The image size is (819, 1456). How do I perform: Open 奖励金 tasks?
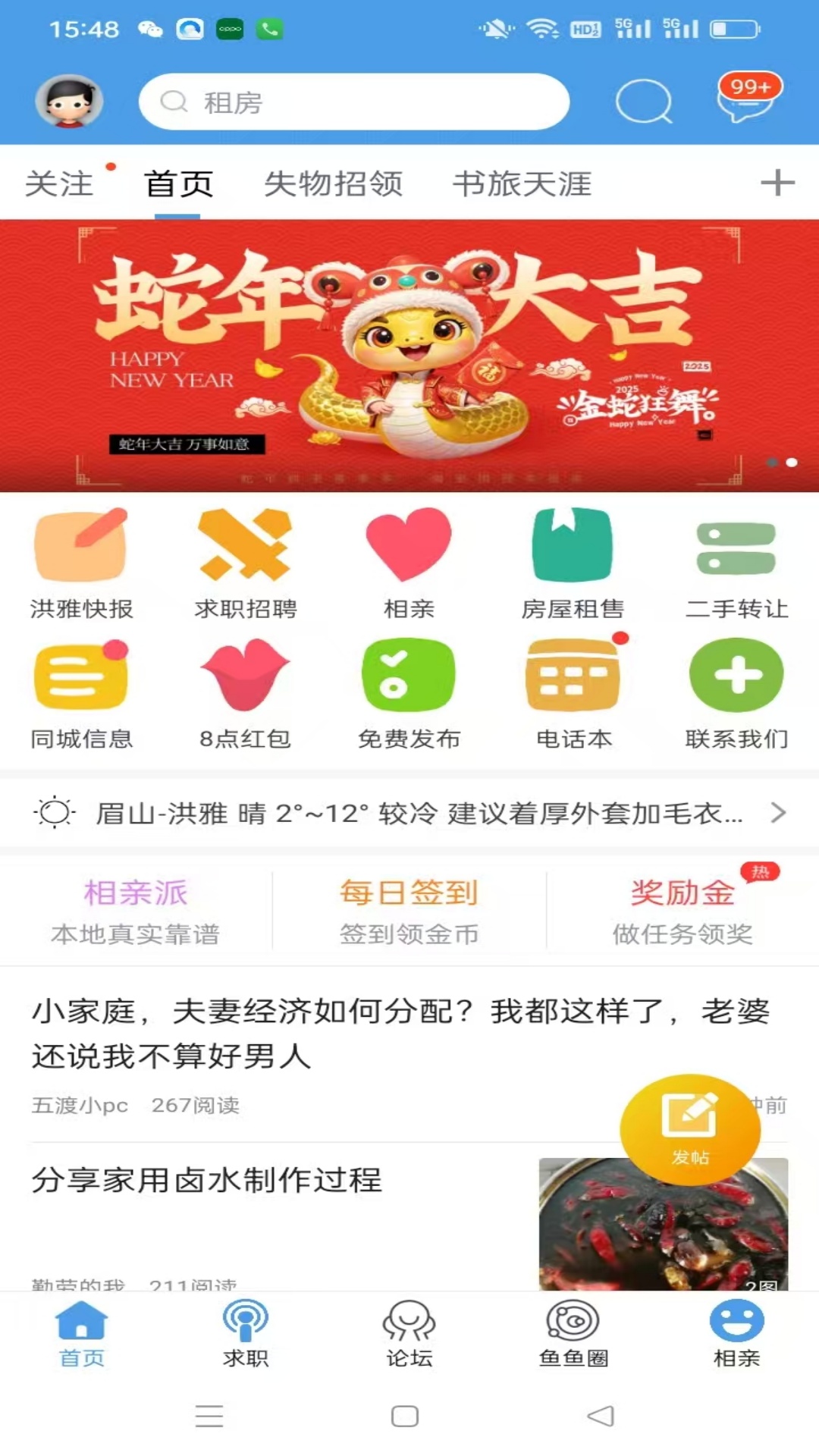(x=682, y=911)
